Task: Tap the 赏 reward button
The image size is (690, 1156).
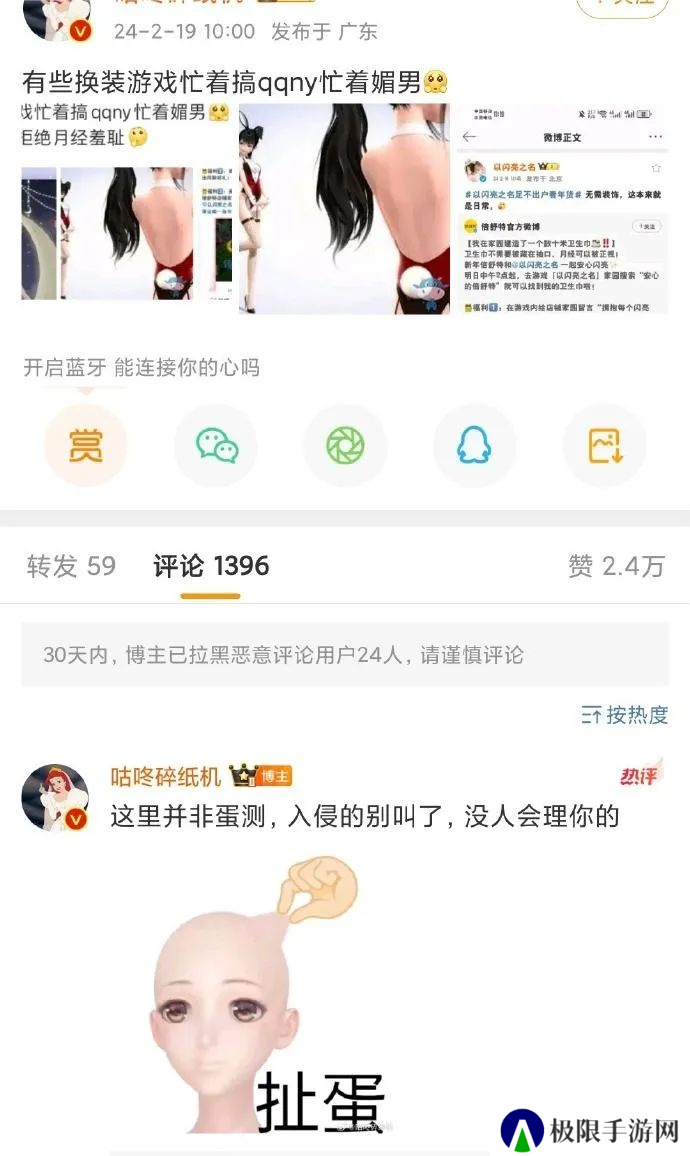Action: [x=86, y=446]
